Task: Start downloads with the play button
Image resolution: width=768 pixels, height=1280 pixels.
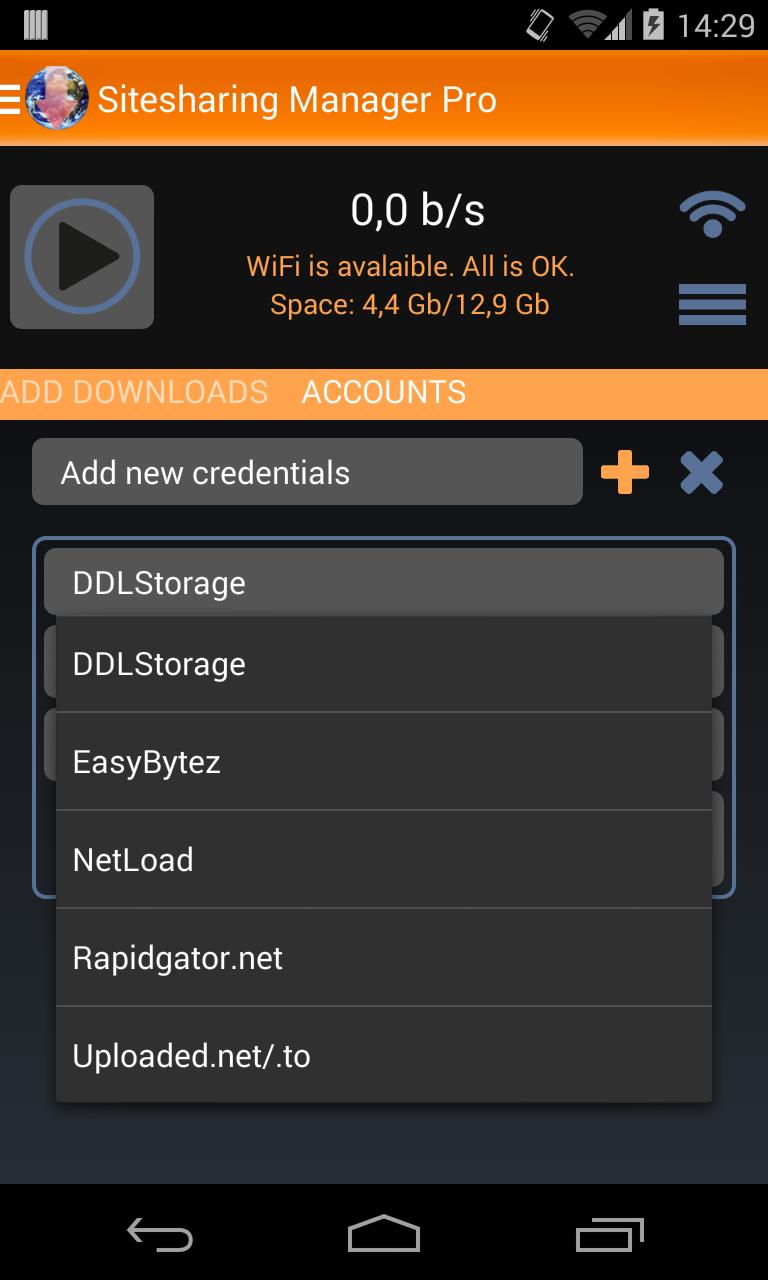Action: coord(82,257)
